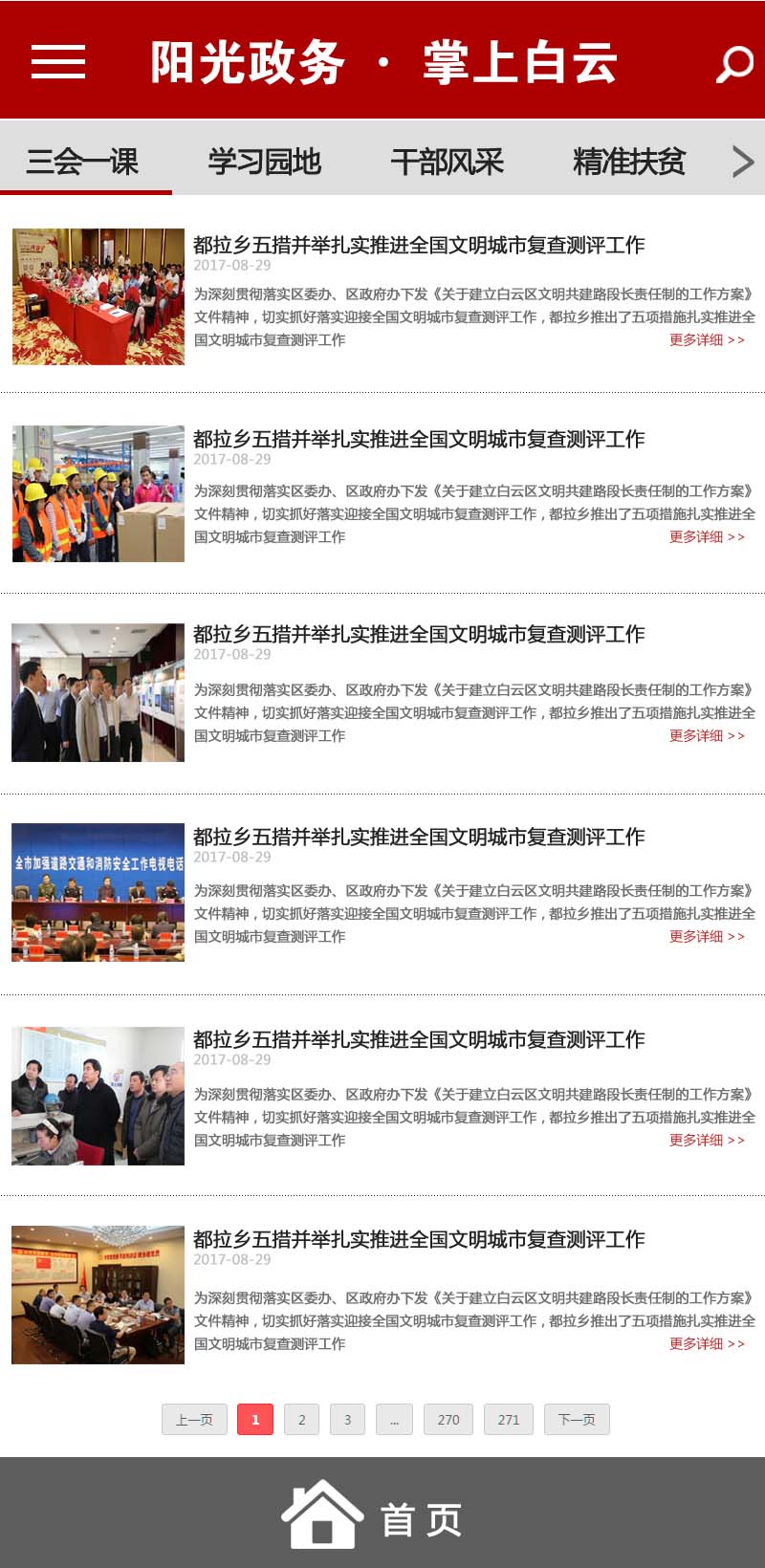Go to page 2
This screenshot has width=765, height=1568.
(301, 1419)
